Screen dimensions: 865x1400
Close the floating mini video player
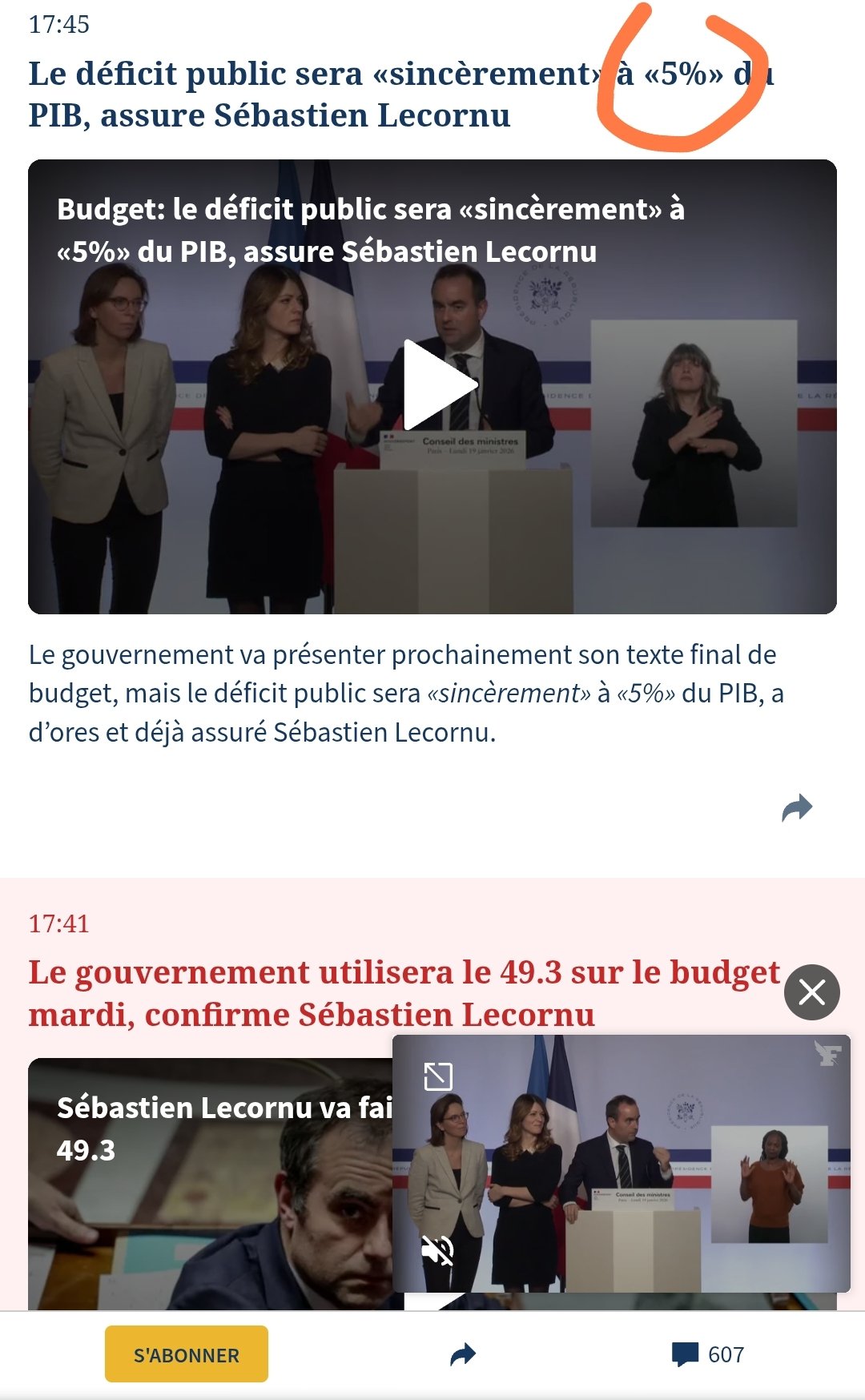click(x=811, y=992)
